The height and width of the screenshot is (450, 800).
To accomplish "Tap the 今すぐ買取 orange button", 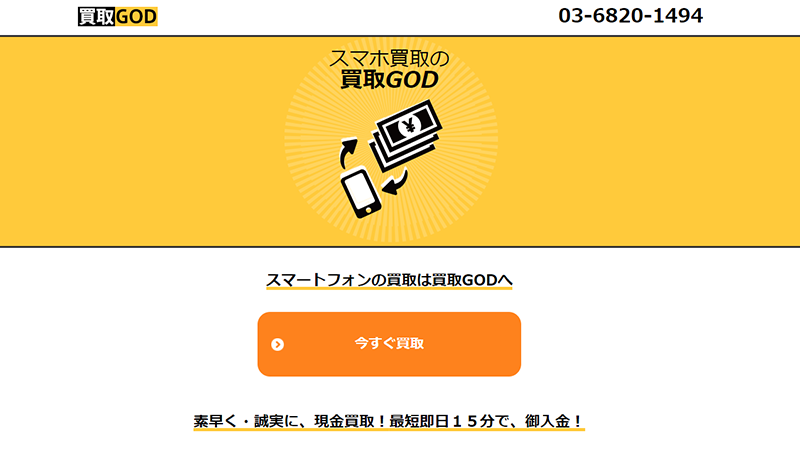I will click(x=389, y=344).
